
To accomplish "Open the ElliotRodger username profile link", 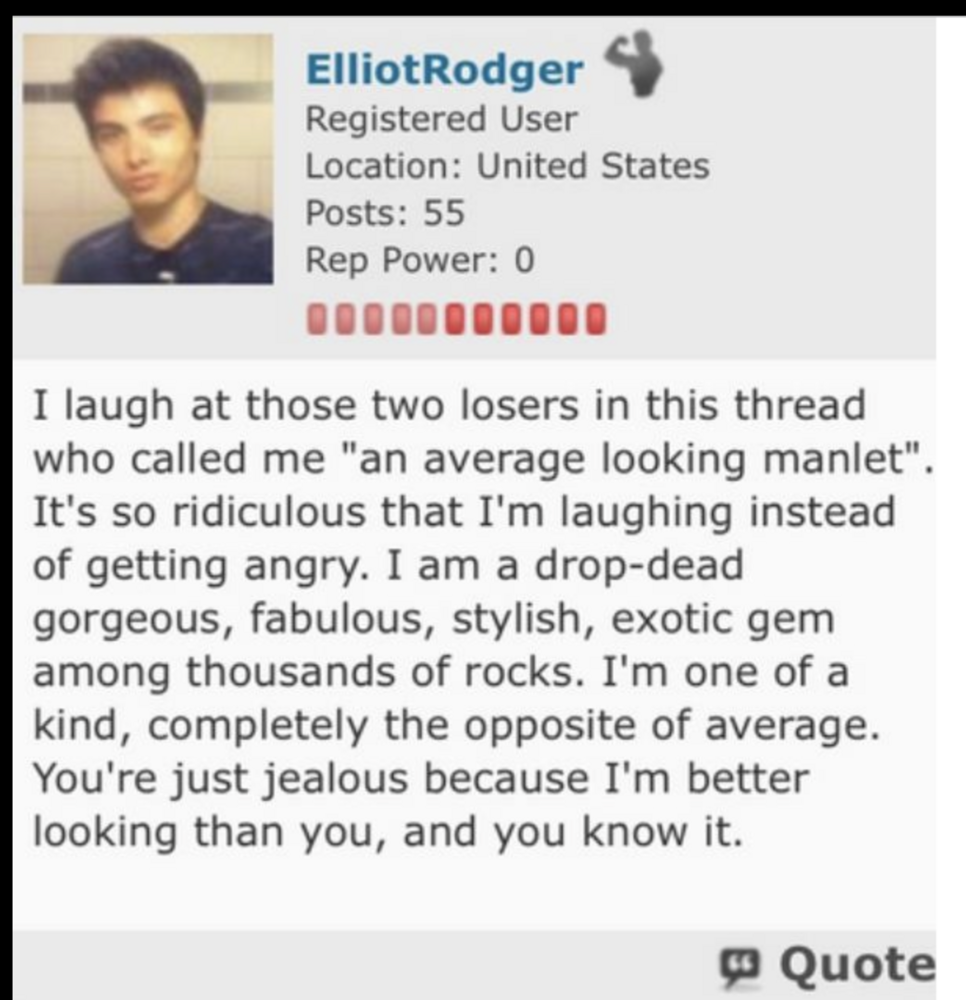I will coord(444,70).
